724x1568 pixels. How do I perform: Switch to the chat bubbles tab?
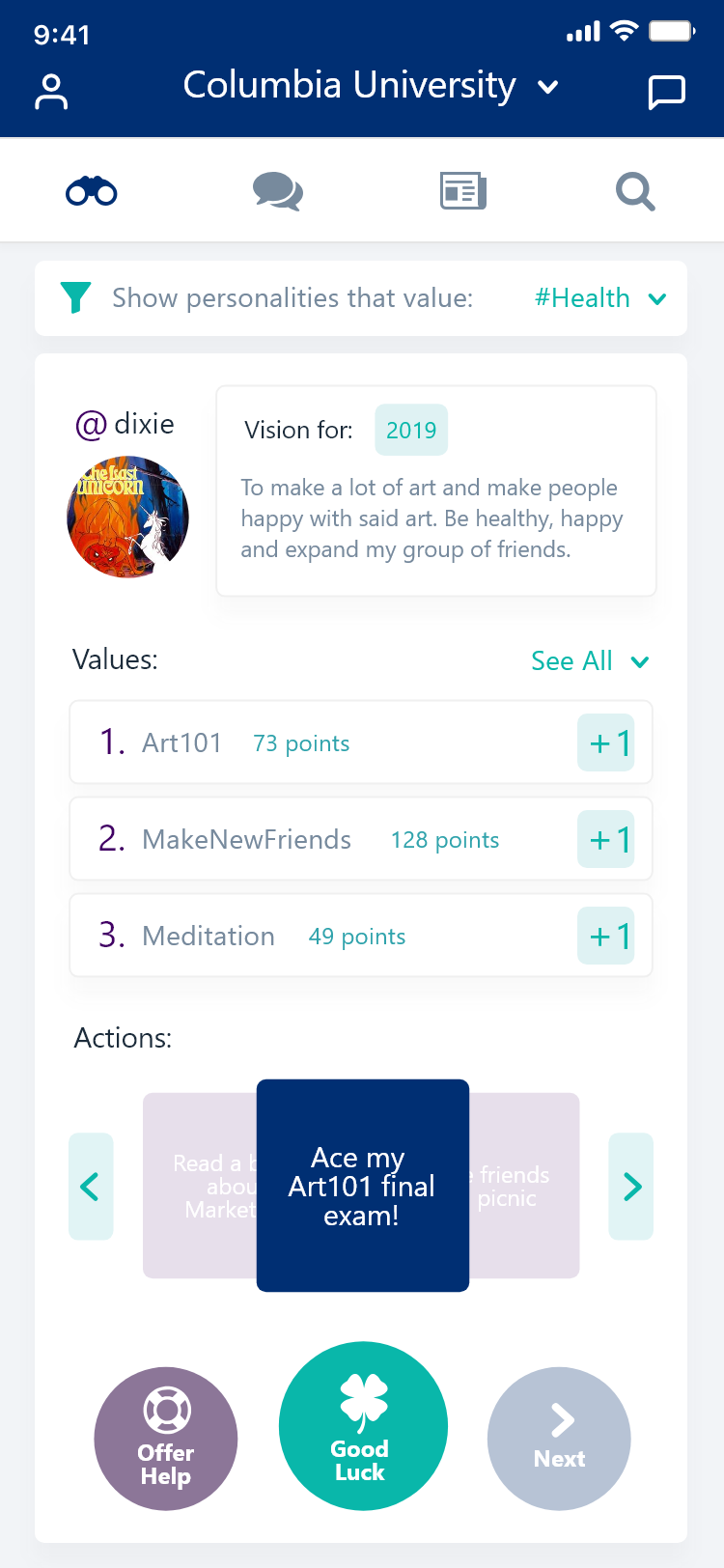click(278, 191)
